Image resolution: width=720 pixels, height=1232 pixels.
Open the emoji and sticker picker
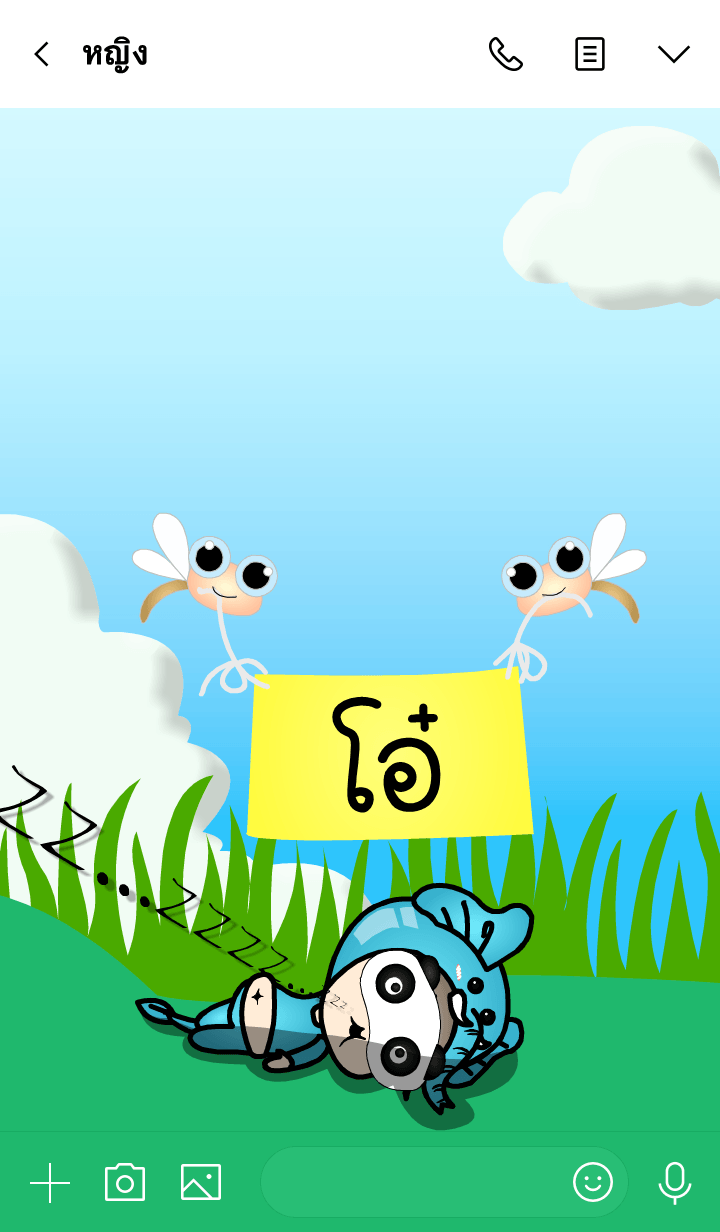tap(592, 1182)
